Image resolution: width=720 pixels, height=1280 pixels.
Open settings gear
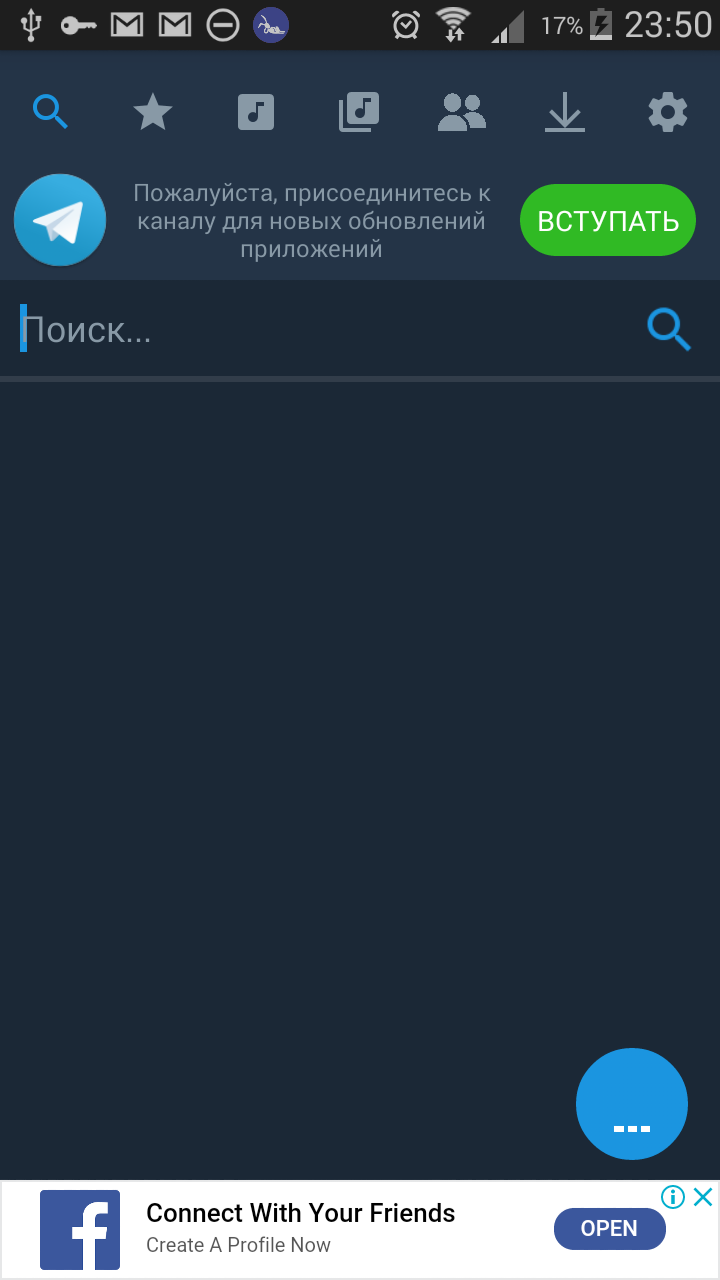pyautogui.click(x=668, y=112)
